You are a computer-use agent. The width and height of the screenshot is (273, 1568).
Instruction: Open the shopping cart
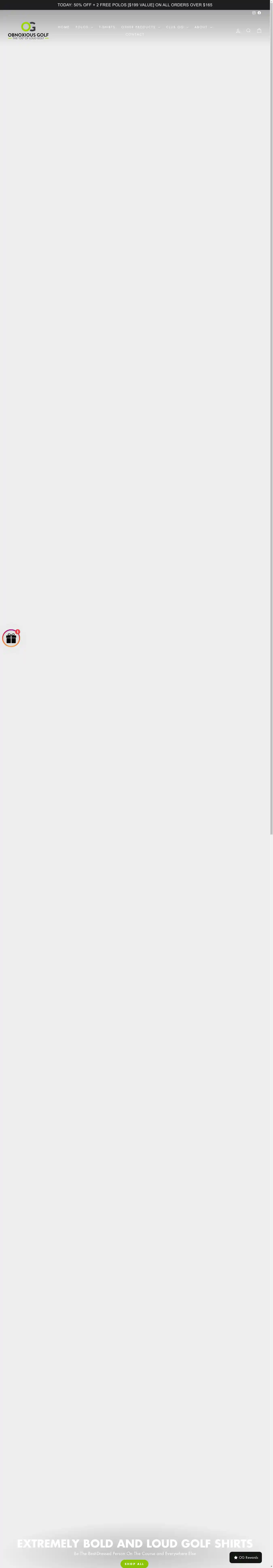[x=259, y=30]
